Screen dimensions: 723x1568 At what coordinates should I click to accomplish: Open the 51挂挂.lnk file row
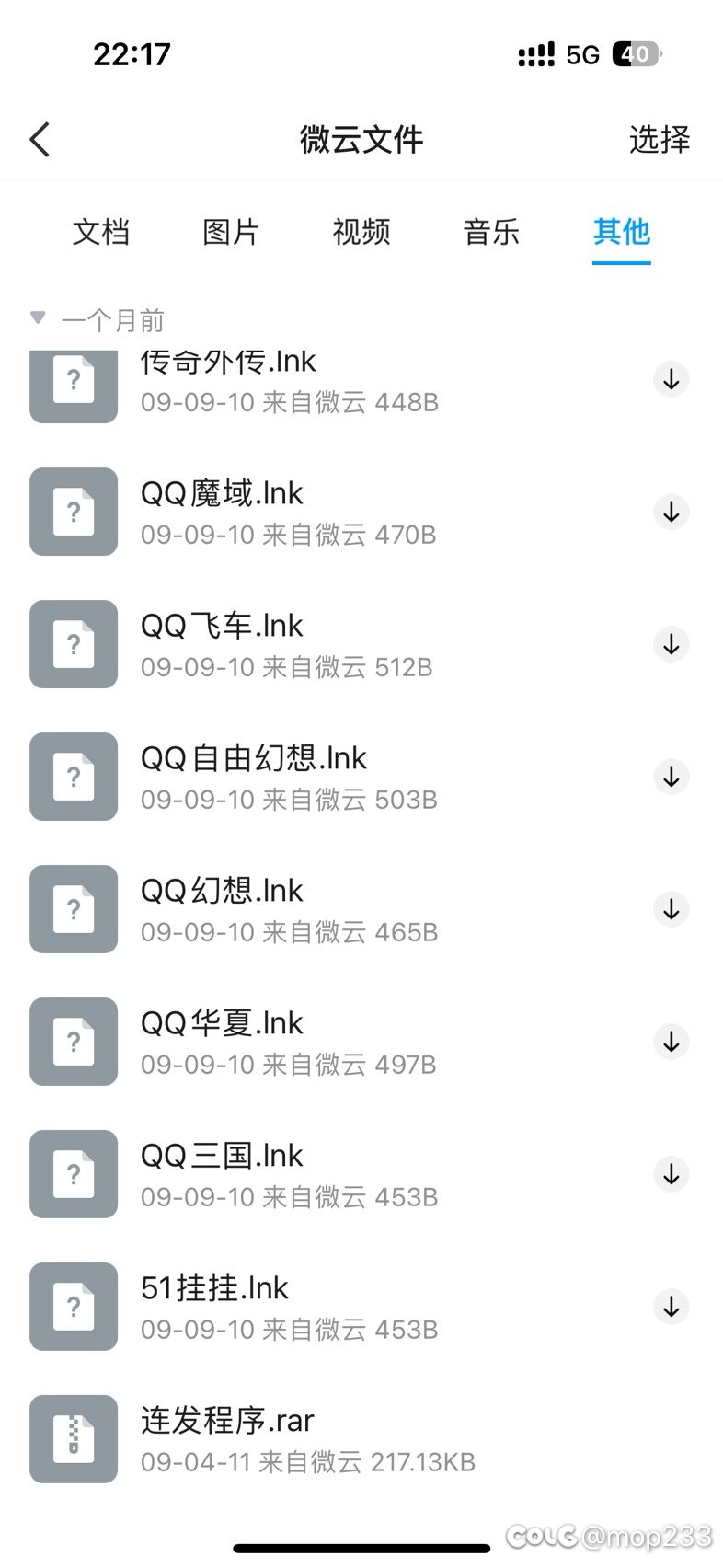361,1307
